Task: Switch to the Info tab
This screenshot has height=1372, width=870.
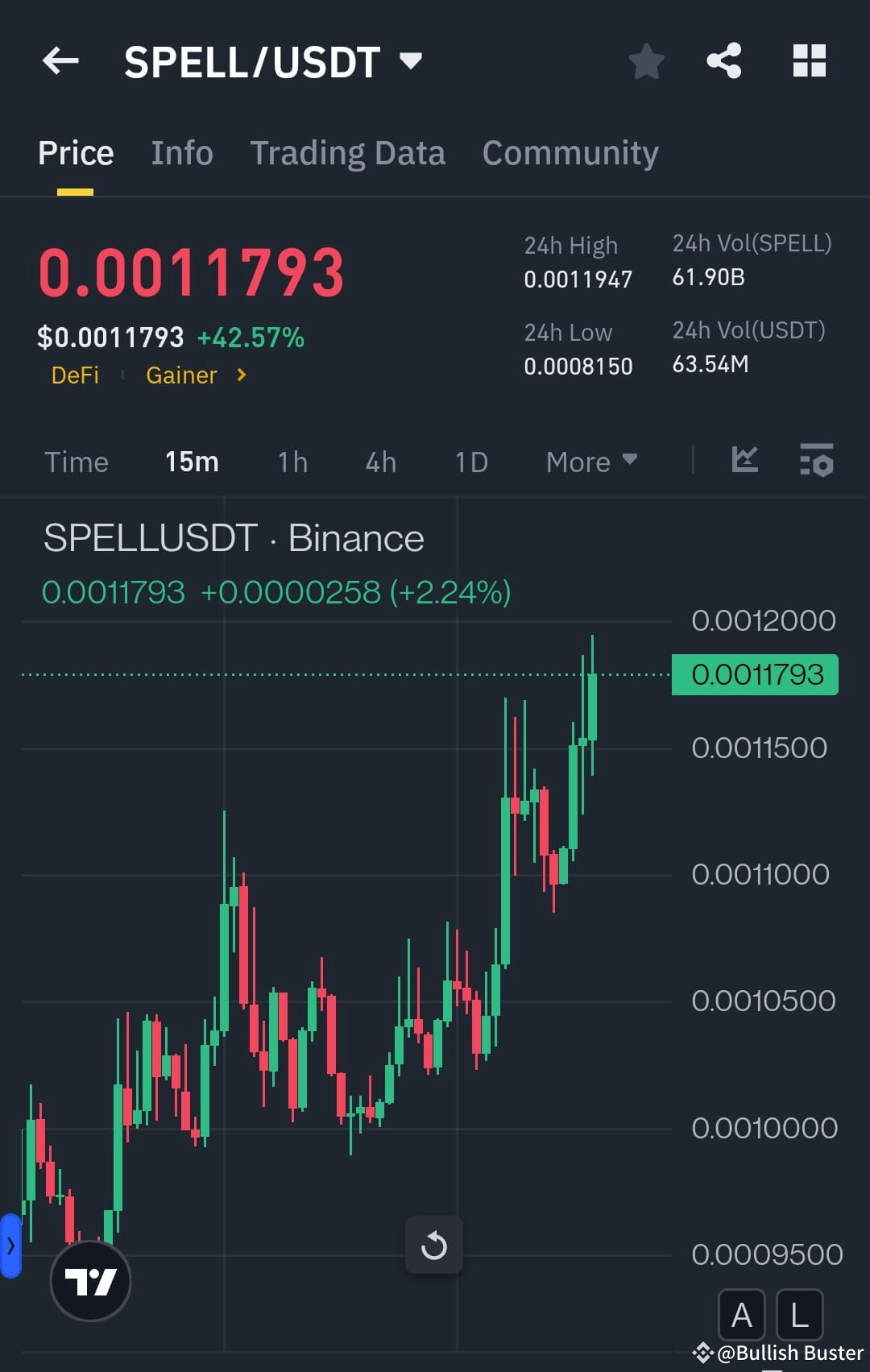Action: point(181,152)
